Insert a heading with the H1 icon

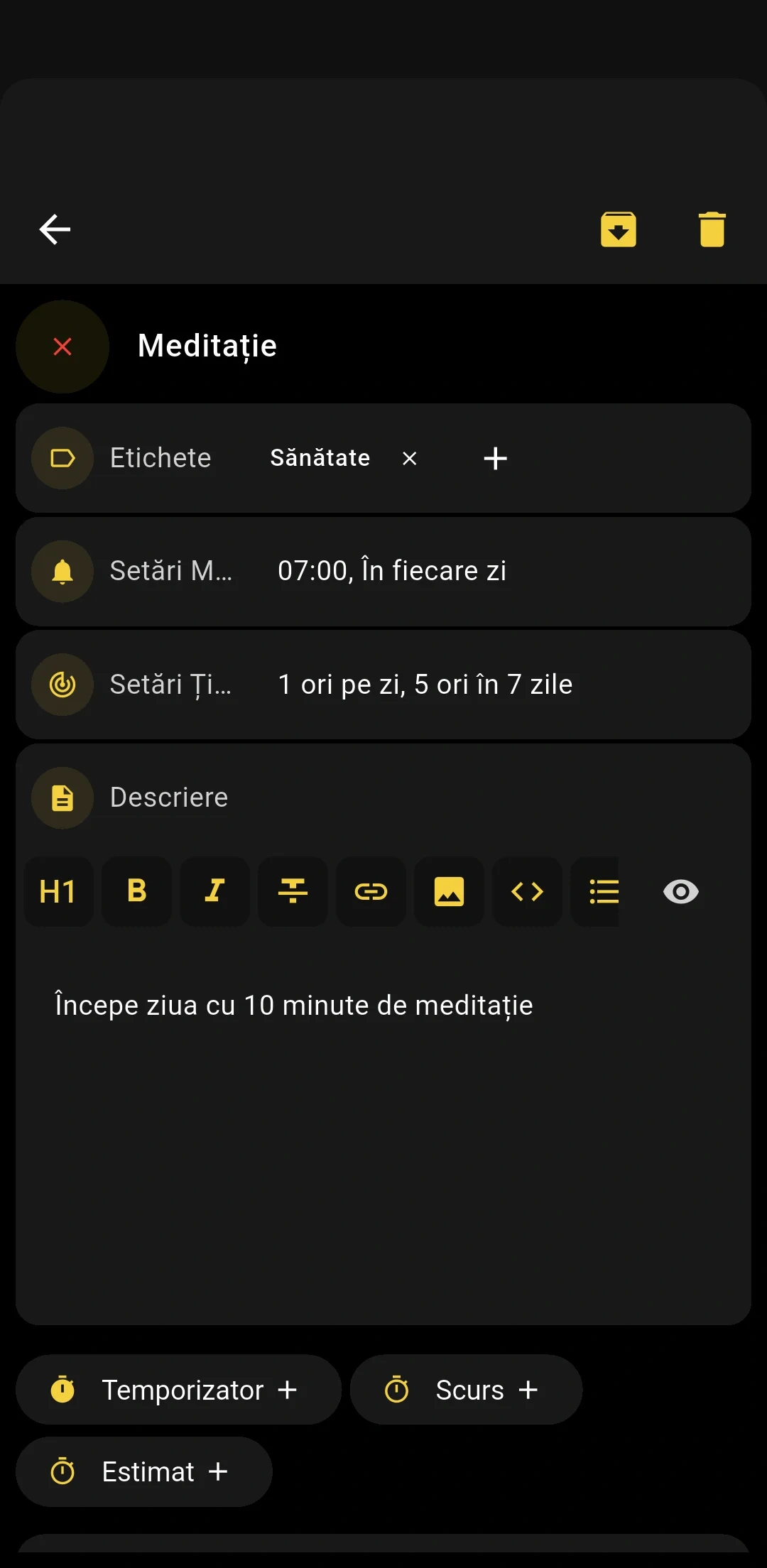(58, 892)
